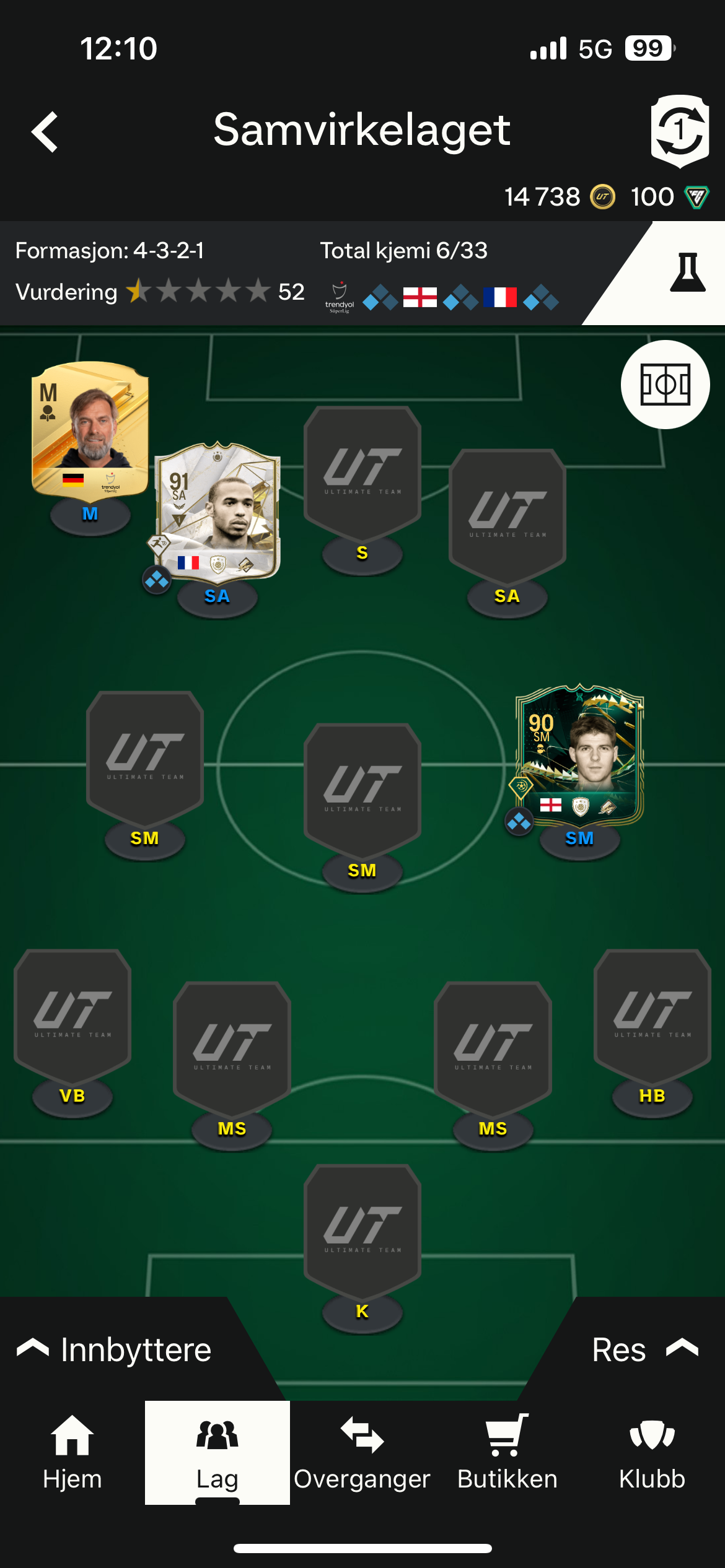Switch to the Klubb tab
Screen dimensions: 725x1568
pos(652,1452)
